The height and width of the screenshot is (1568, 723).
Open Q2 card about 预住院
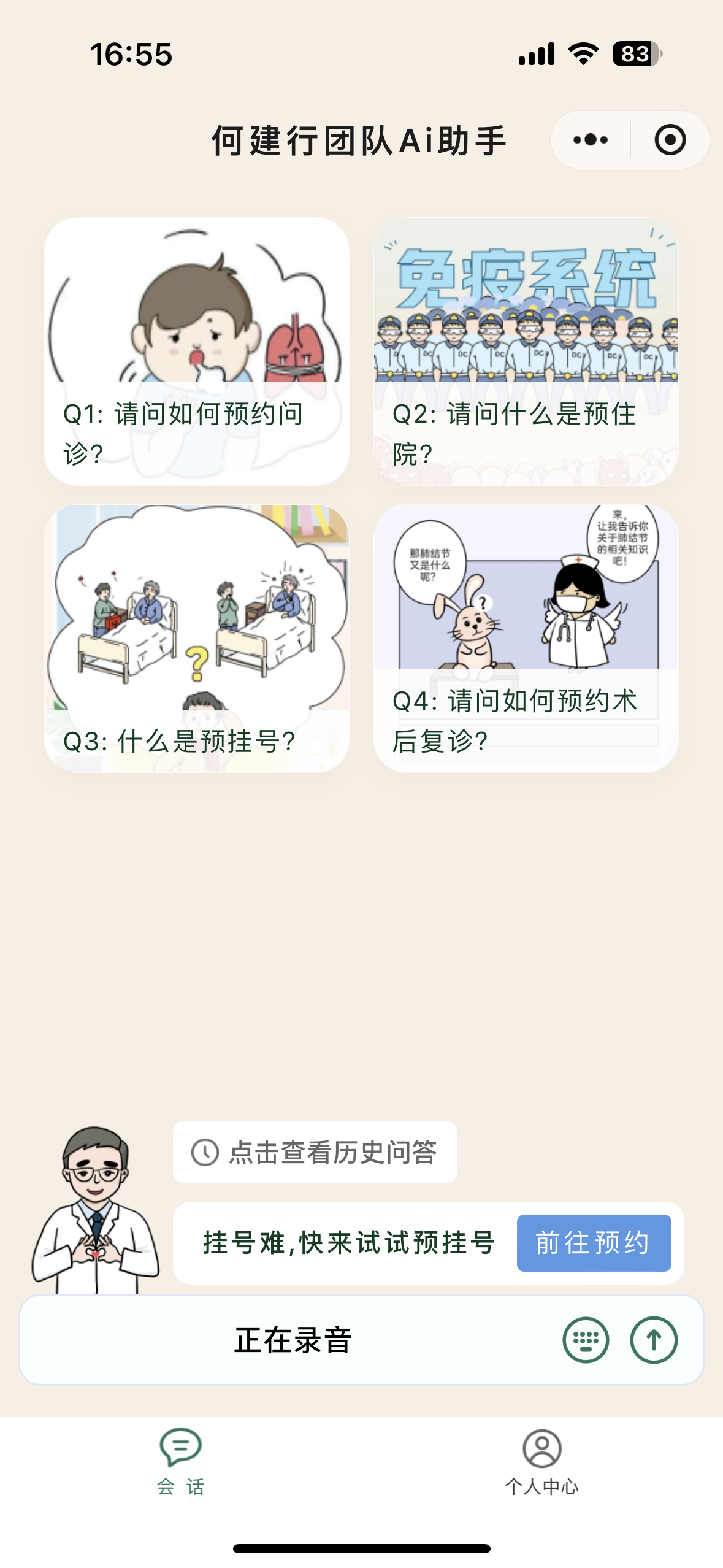point(526,352)
